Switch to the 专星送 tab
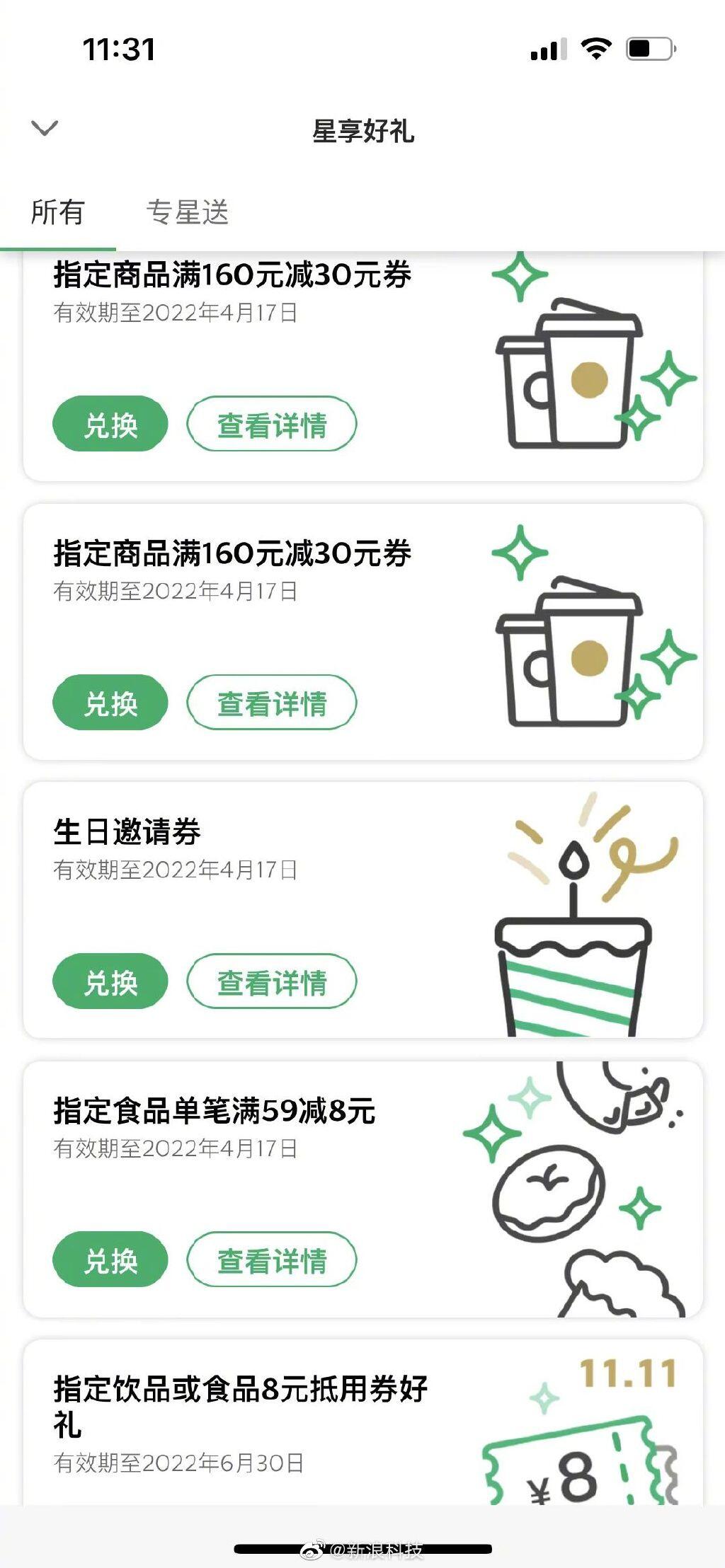Screen dimensions: 725x1568 190,209
